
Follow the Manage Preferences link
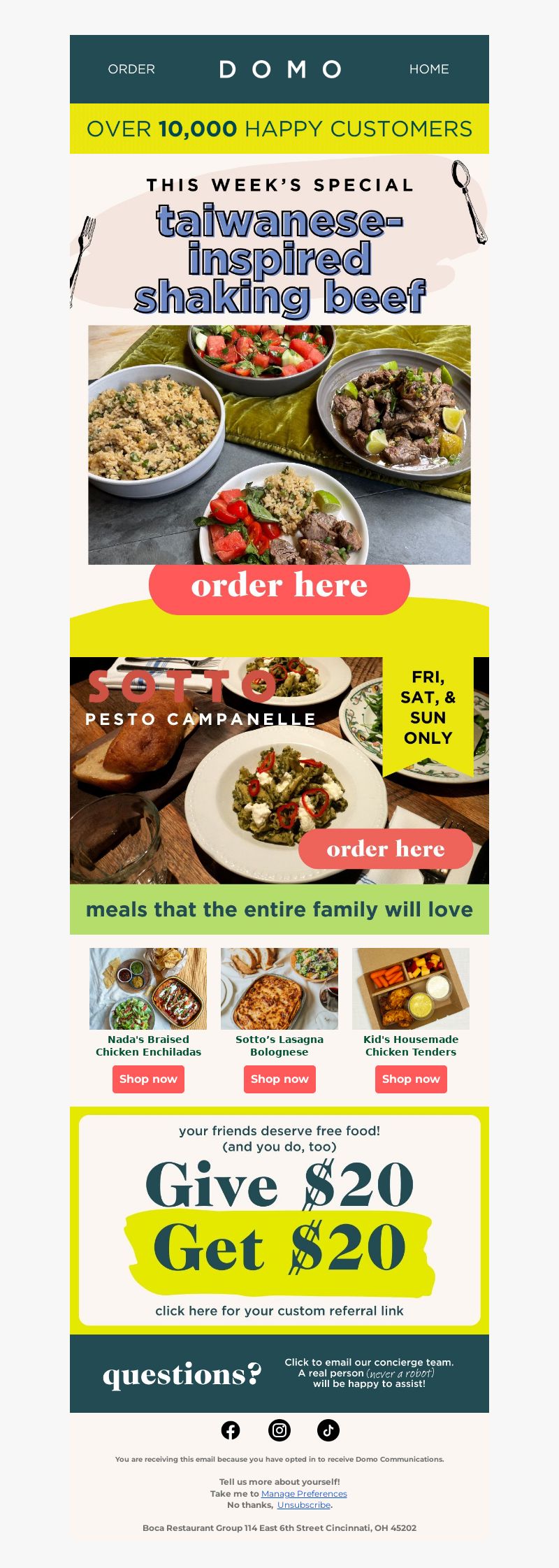tap(304, 1494)
